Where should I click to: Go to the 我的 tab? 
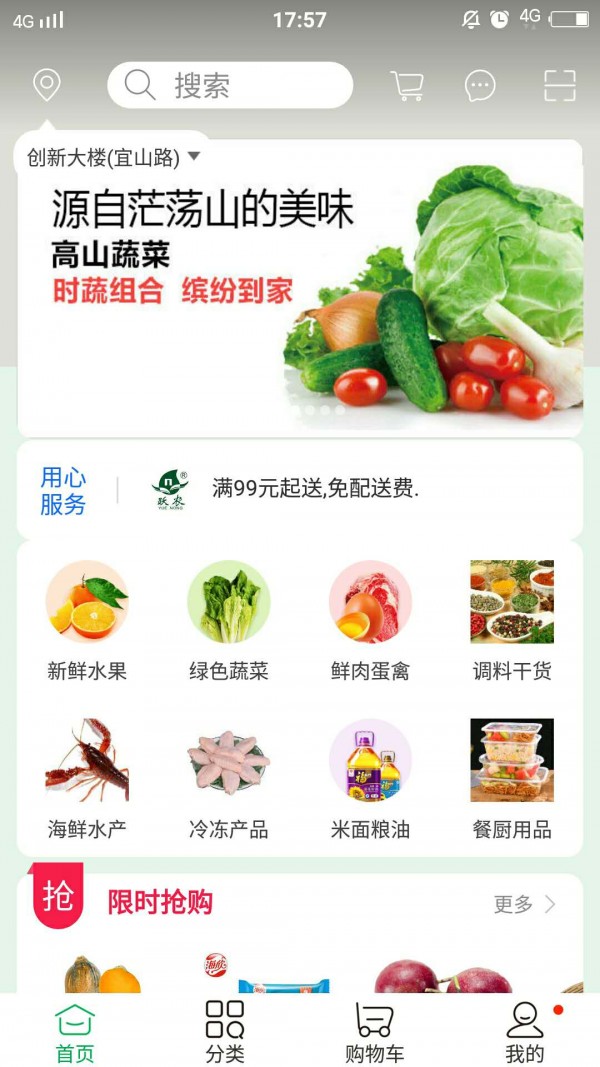tap(524, 1032)
